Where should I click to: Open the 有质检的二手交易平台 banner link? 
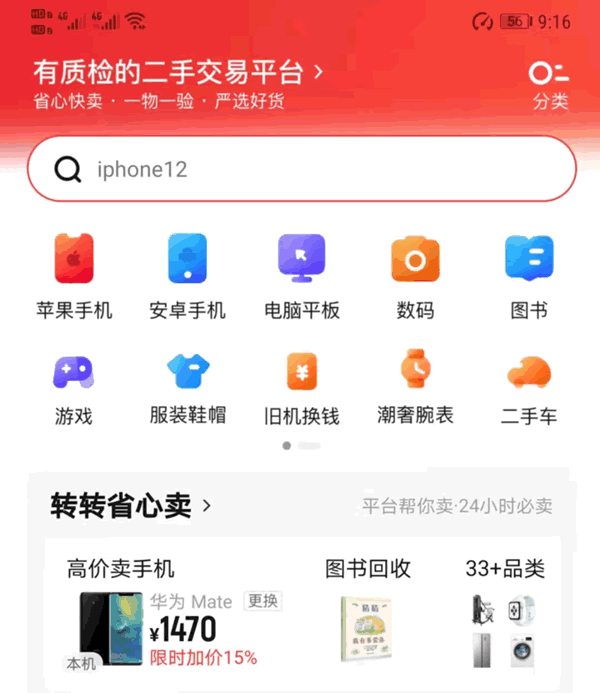(x=178, y=72)
